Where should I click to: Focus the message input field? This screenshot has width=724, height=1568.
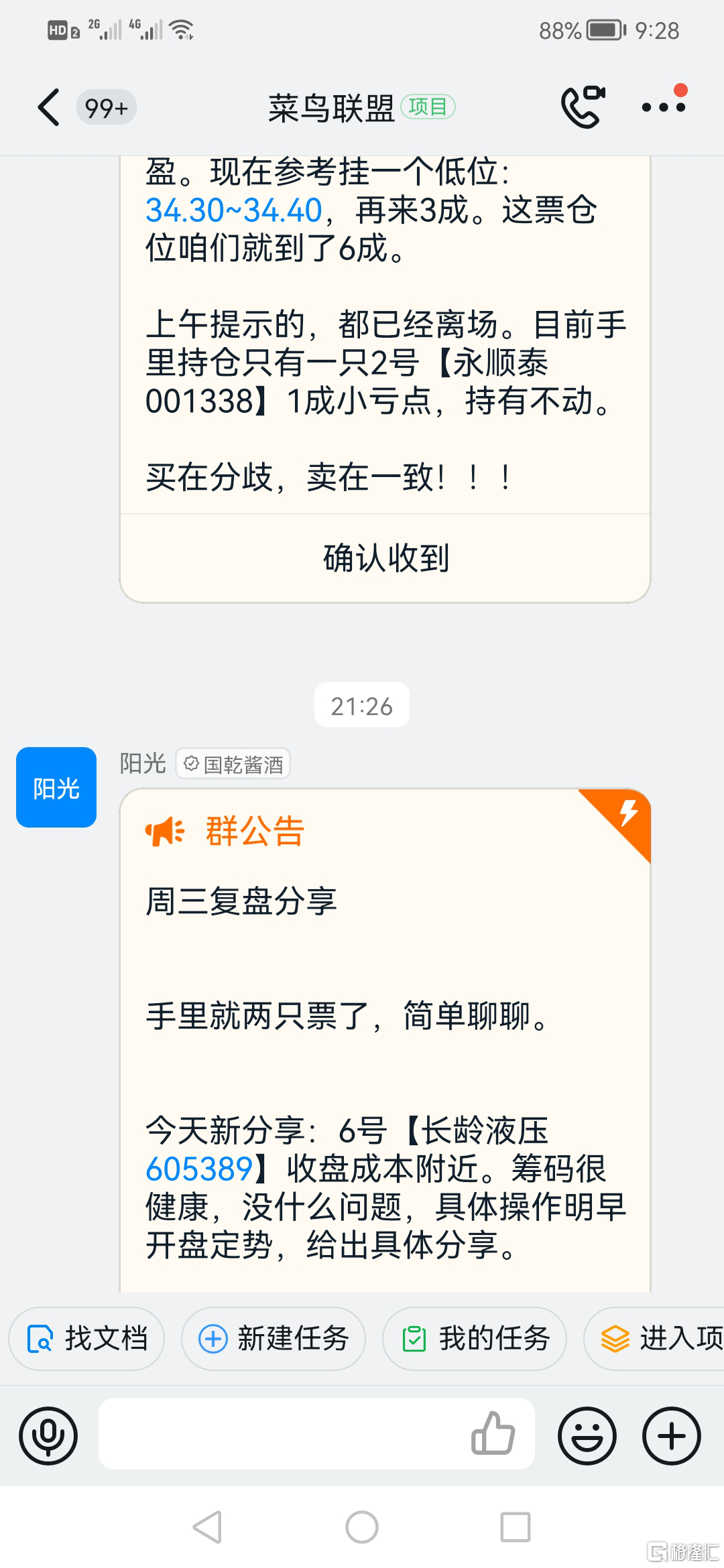(282, 1434)
